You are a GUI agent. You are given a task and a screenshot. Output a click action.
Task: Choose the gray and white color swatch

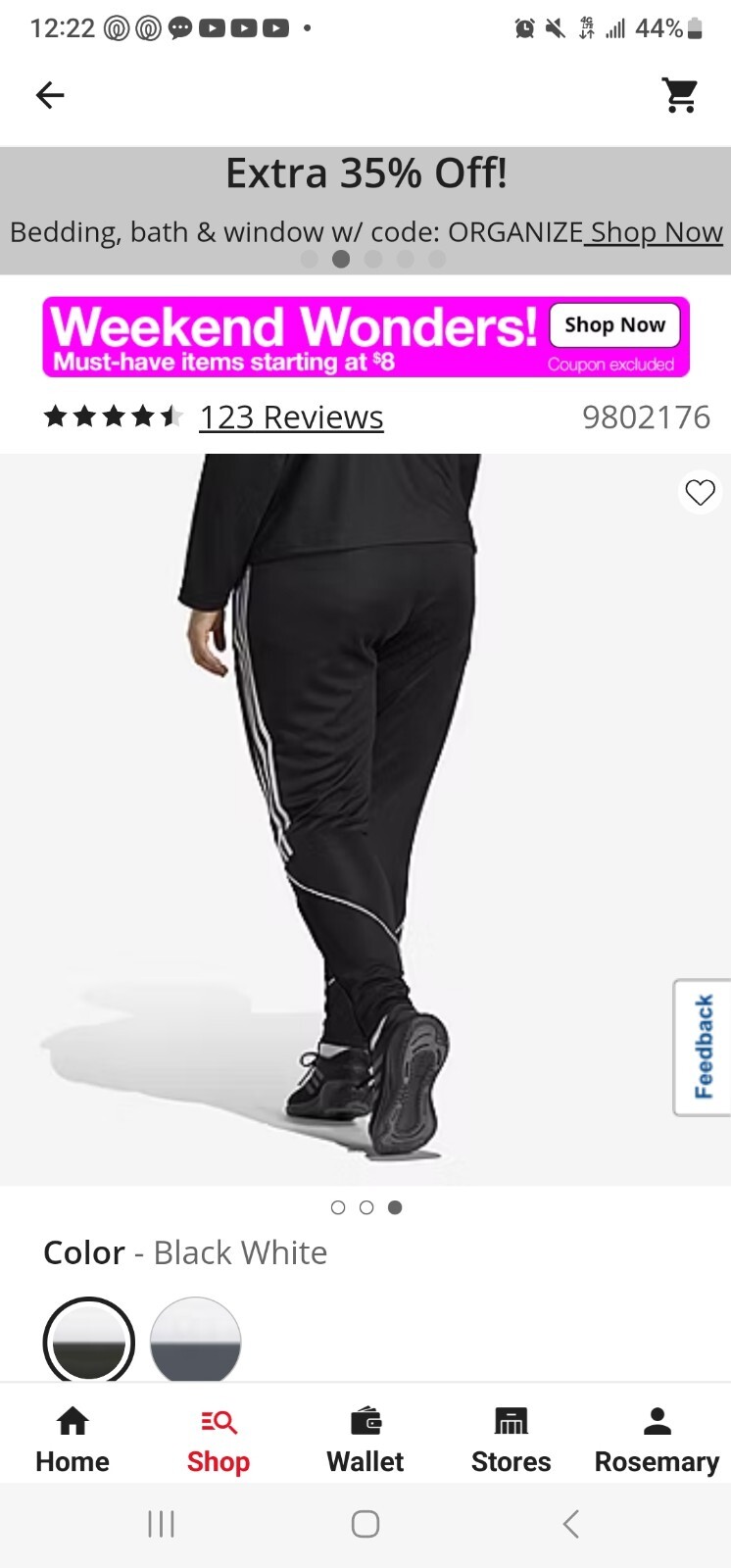tap(196, 1341)
